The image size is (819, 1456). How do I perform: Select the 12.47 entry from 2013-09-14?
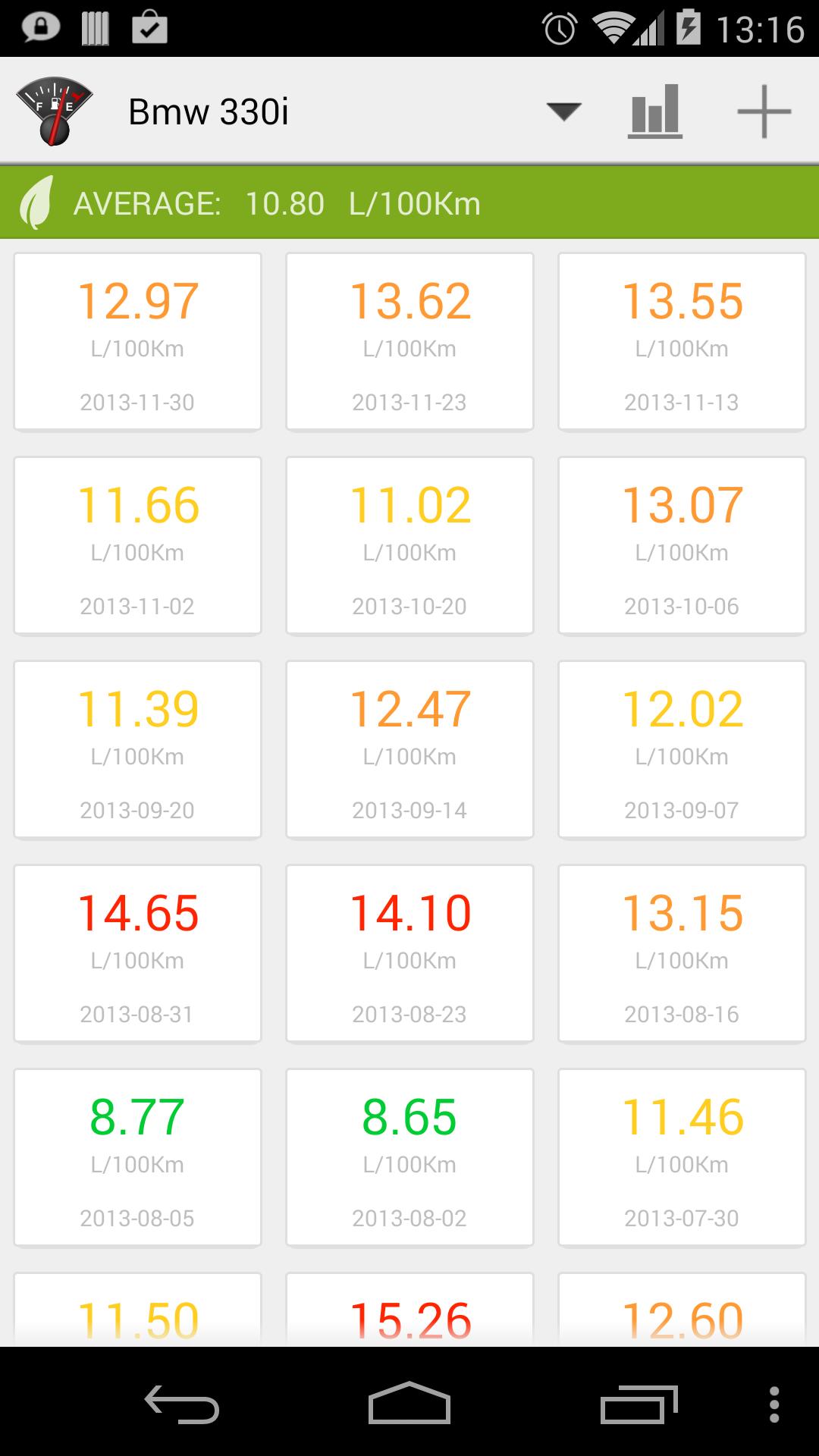409,749
